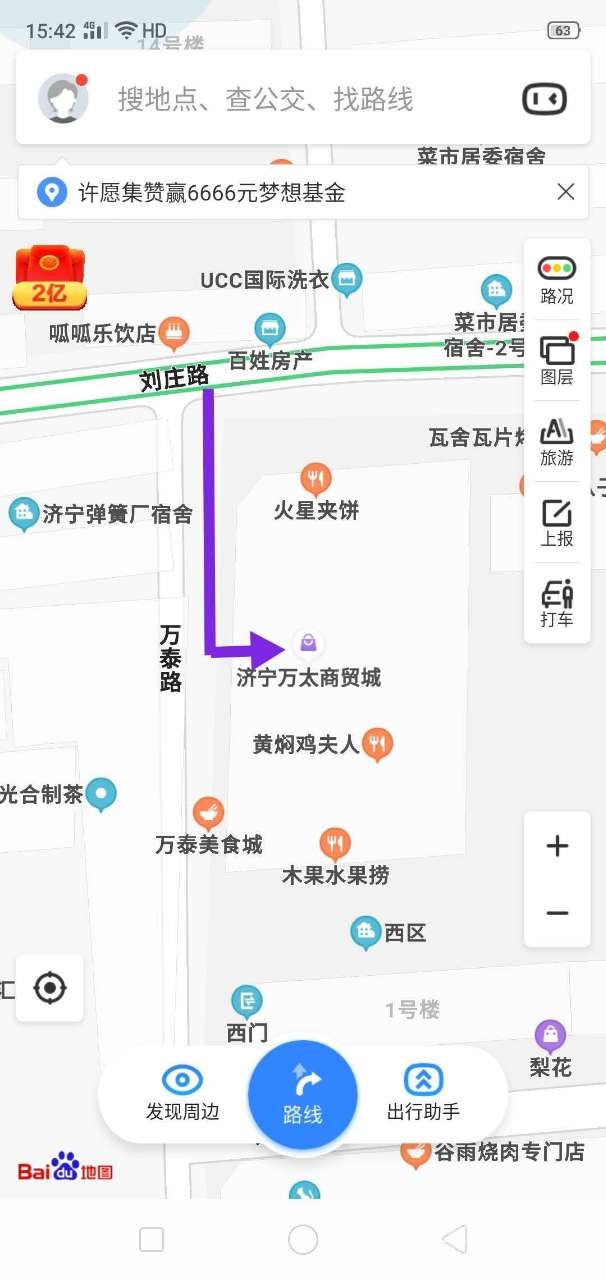Start planning with the 路线 route button
The width and height of the screenshot is (606, 1280).
(x=303, y=1096)
